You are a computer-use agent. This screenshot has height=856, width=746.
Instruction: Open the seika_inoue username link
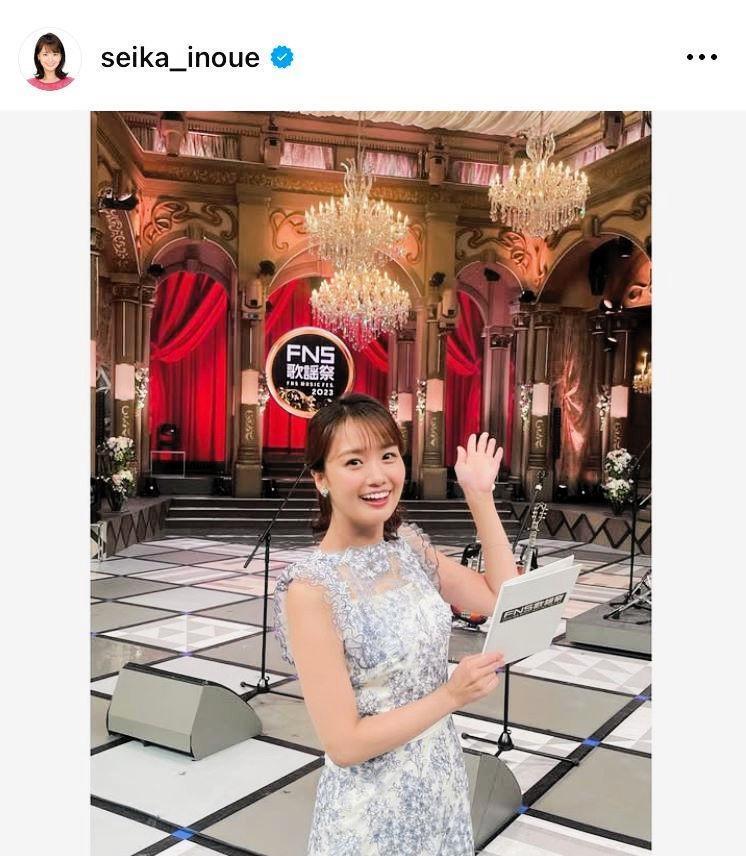click(180, 58)
